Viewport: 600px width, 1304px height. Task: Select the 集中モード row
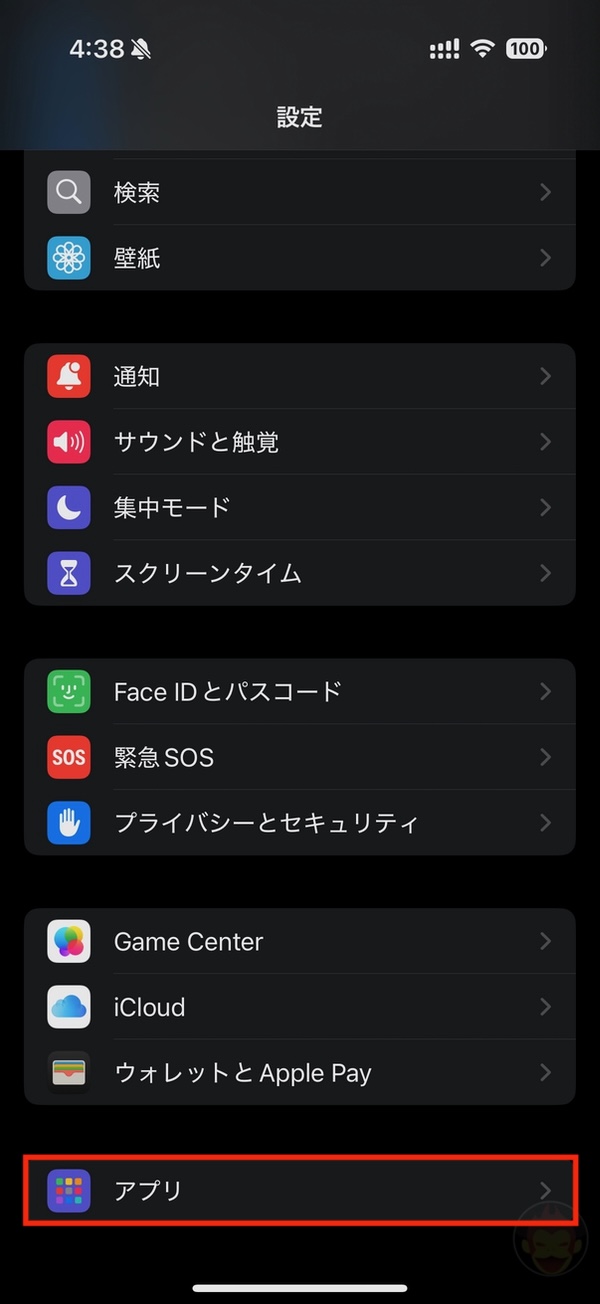(x=300, y=507)
